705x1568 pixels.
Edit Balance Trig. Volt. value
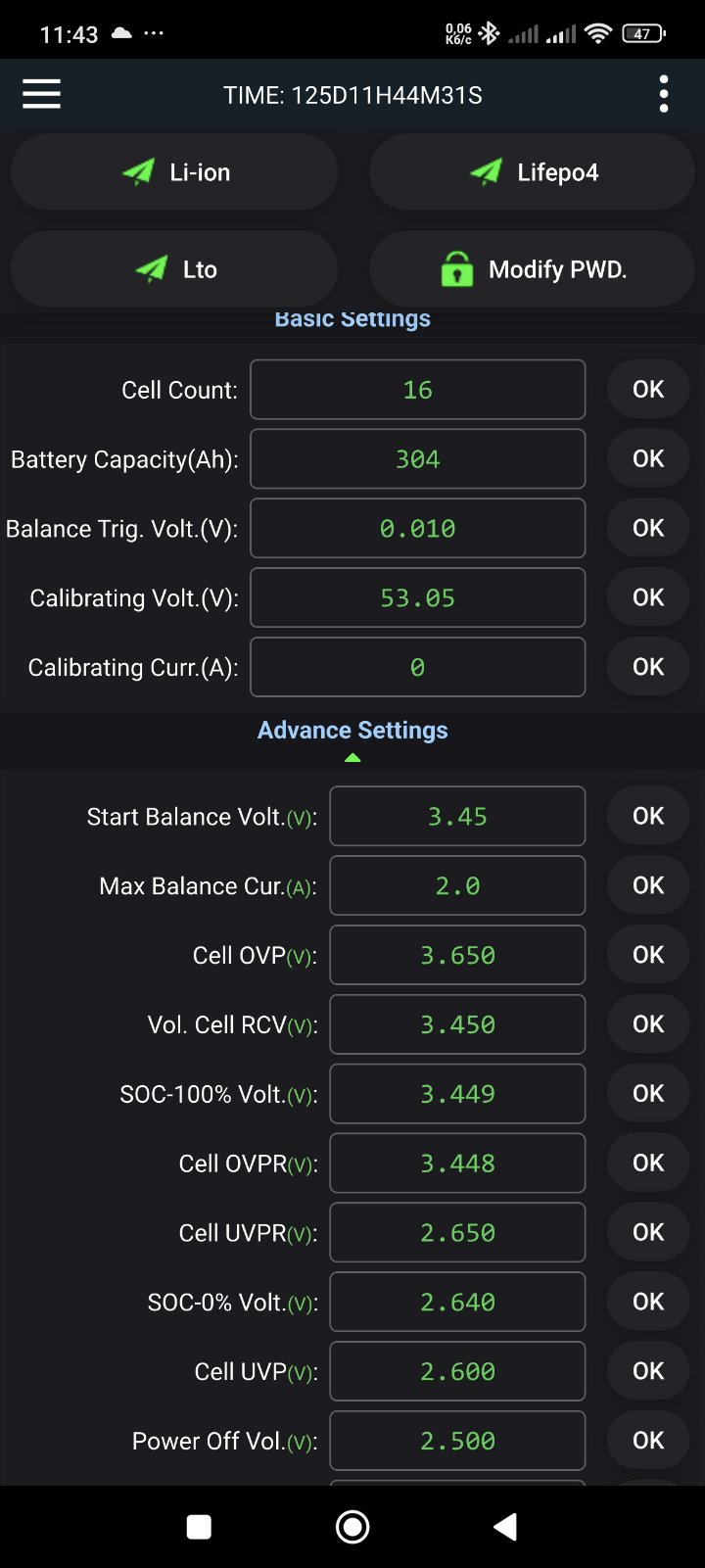click(418, 529)
